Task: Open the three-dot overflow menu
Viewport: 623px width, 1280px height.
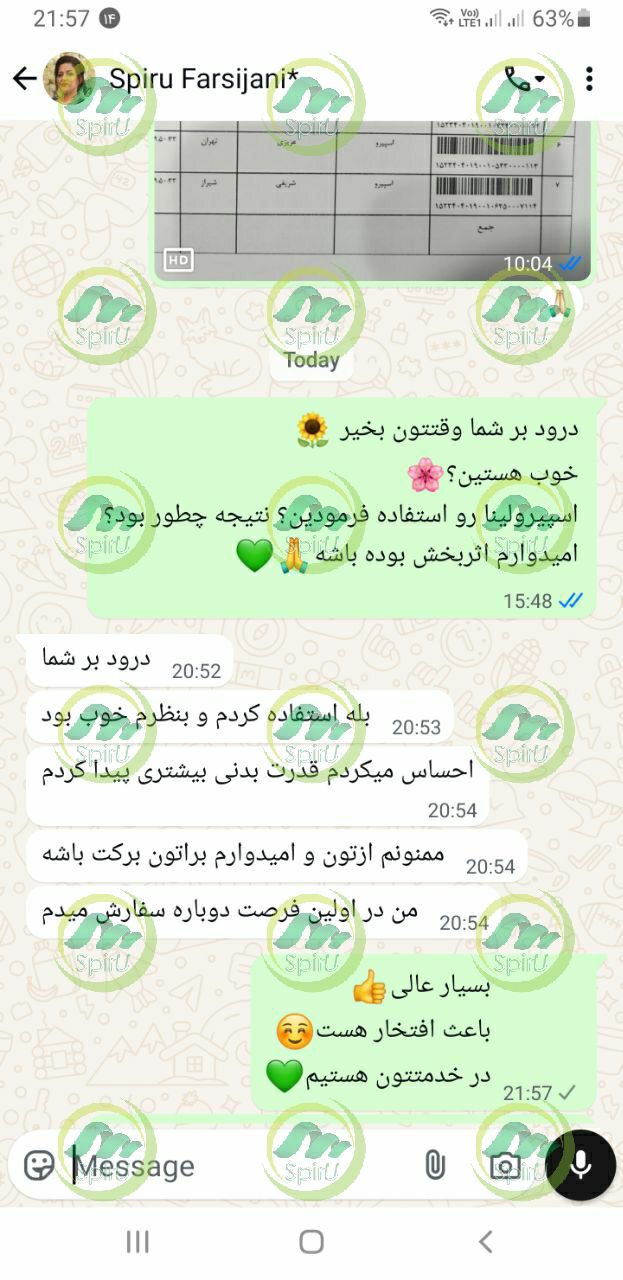Action: [x=590, y=79]
